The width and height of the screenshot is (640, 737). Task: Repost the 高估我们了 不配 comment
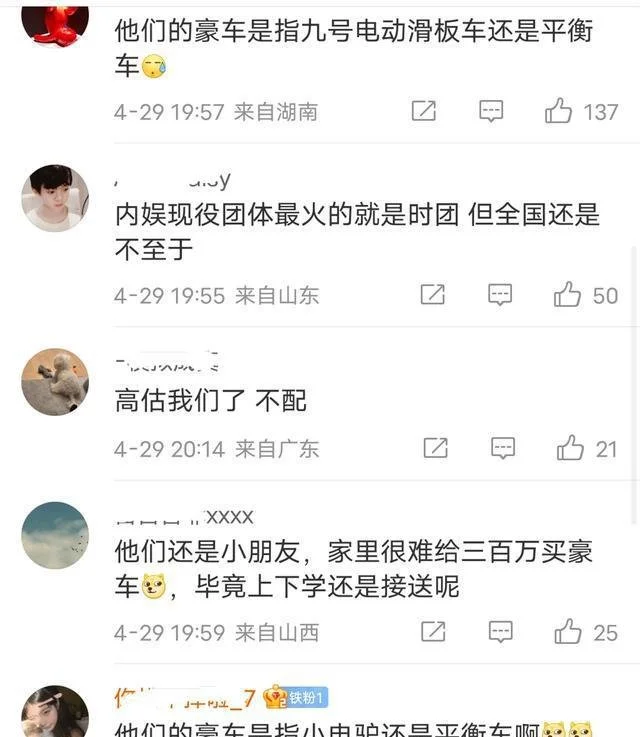click(435, 449)
